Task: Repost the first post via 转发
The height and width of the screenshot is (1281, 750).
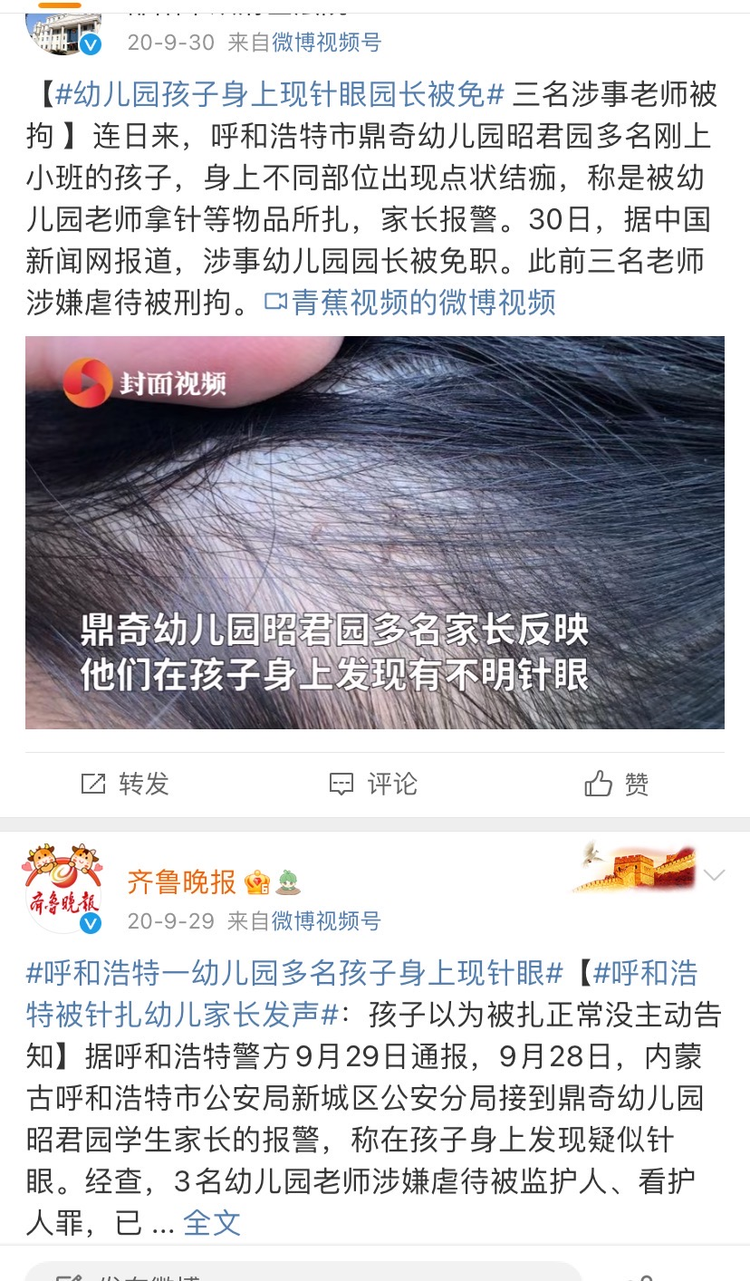Action: tap(126, 784)
